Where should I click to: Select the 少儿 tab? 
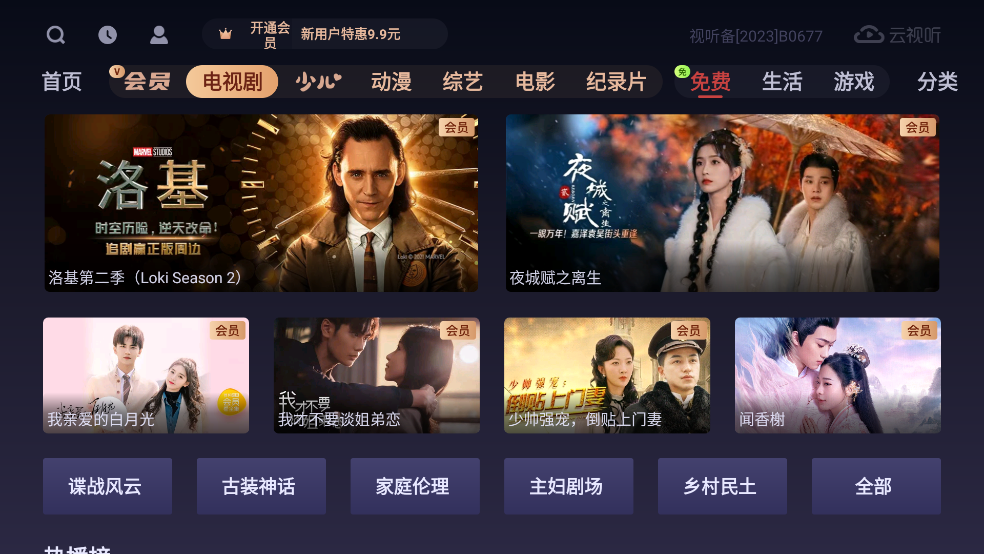point(318,82)
